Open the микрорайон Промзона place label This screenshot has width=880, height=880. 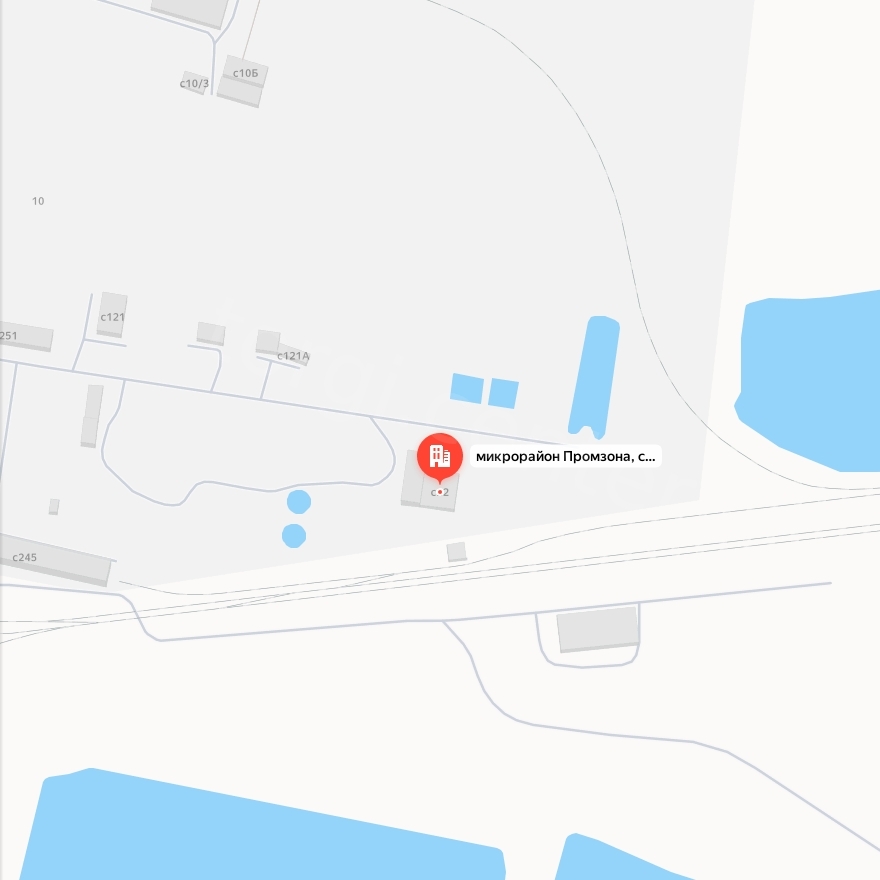point(565,457)
